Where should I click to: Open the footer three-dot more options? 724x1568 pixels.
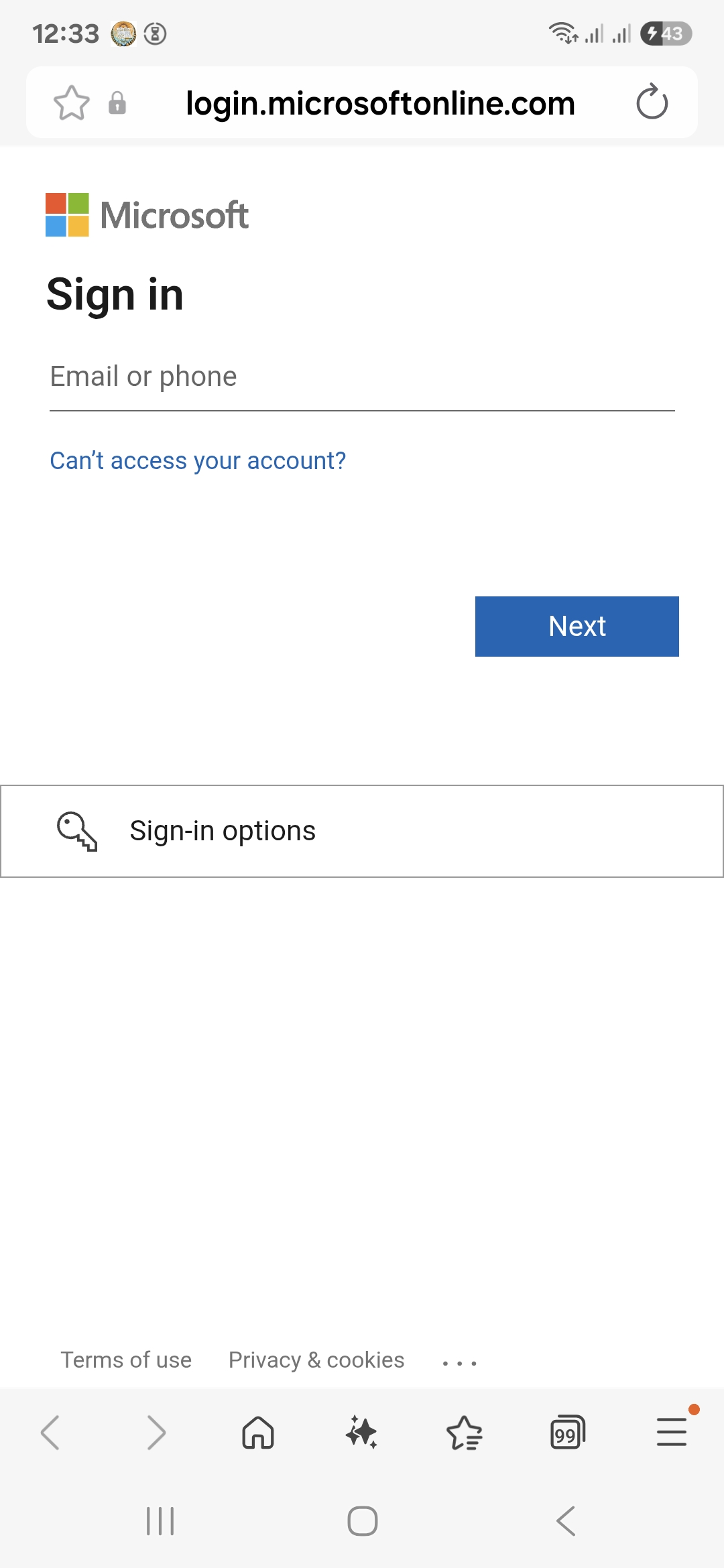point(460,1363)
